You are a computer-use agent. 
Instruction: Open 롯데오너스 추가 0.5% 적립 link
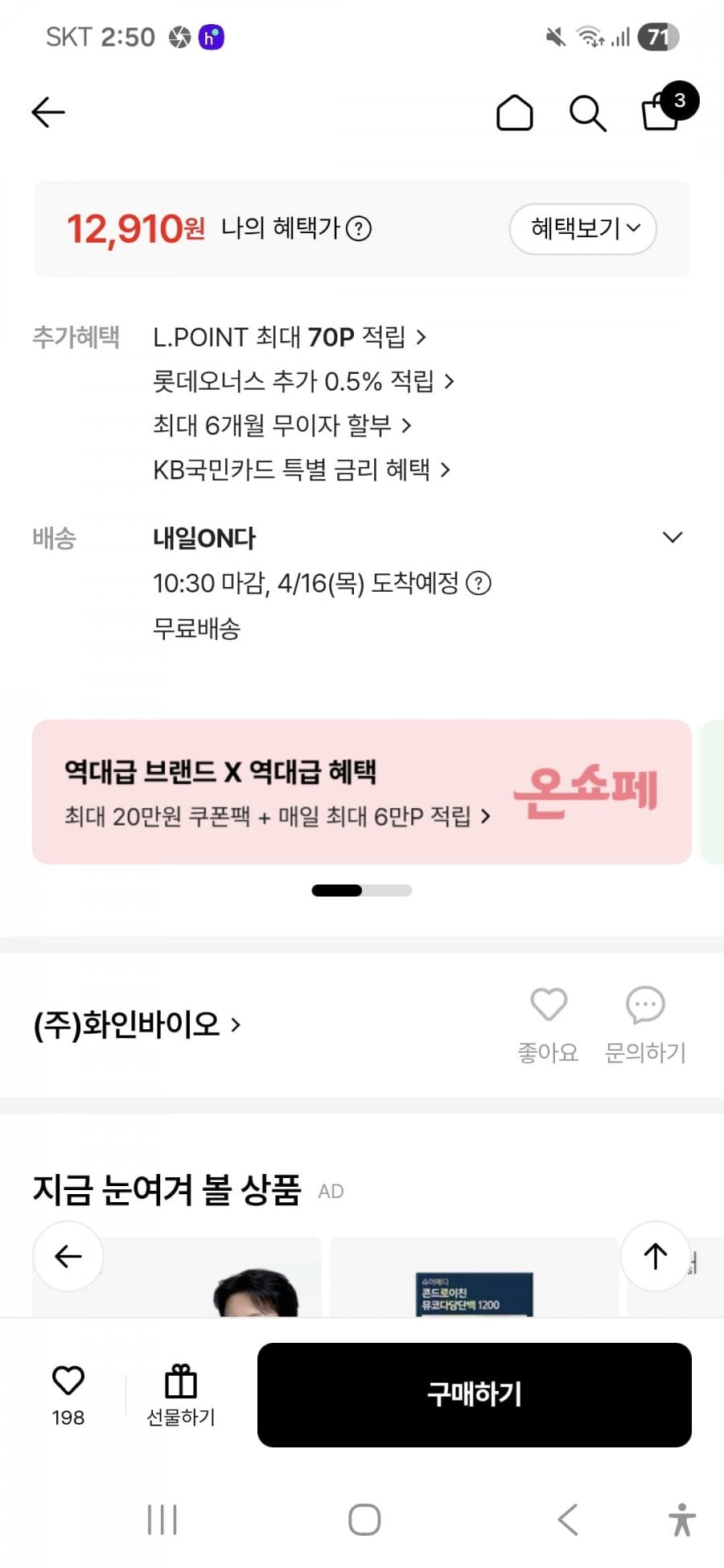[x=303, y=381]
